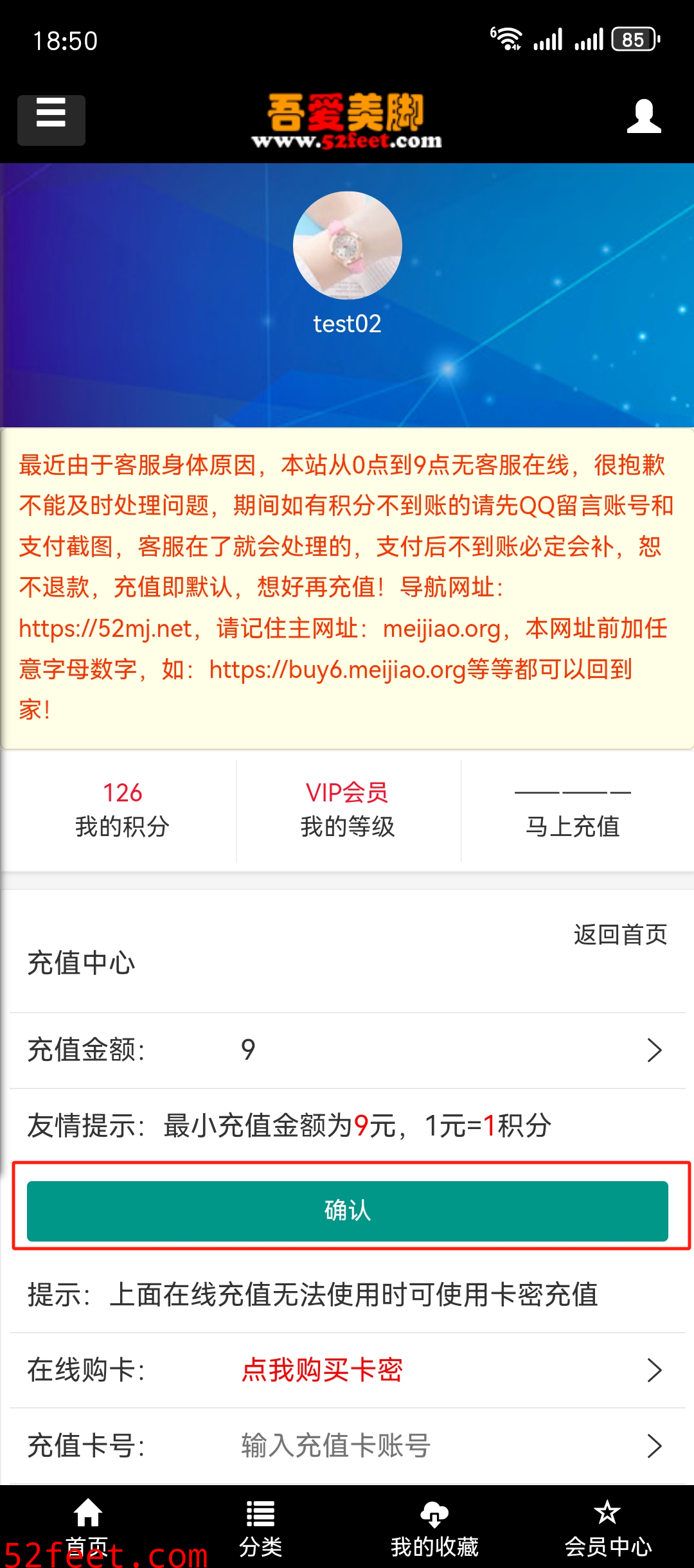The width and height of the screenshot is (694, 1568).
Task: Switch to the 首页 home tab
Action: [87, 1528]
